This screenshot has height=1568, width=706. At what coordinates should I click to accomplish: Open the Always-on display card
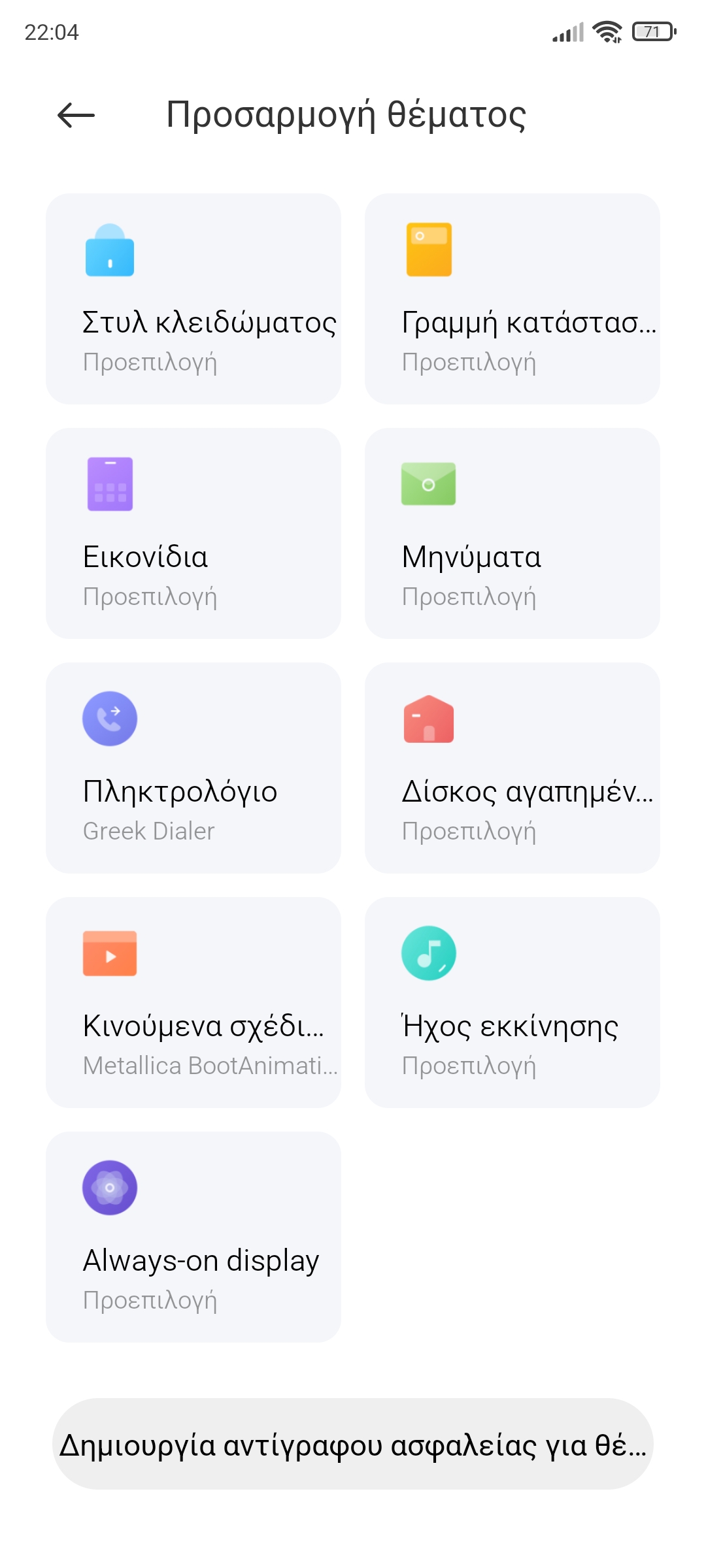point(193,1237)
